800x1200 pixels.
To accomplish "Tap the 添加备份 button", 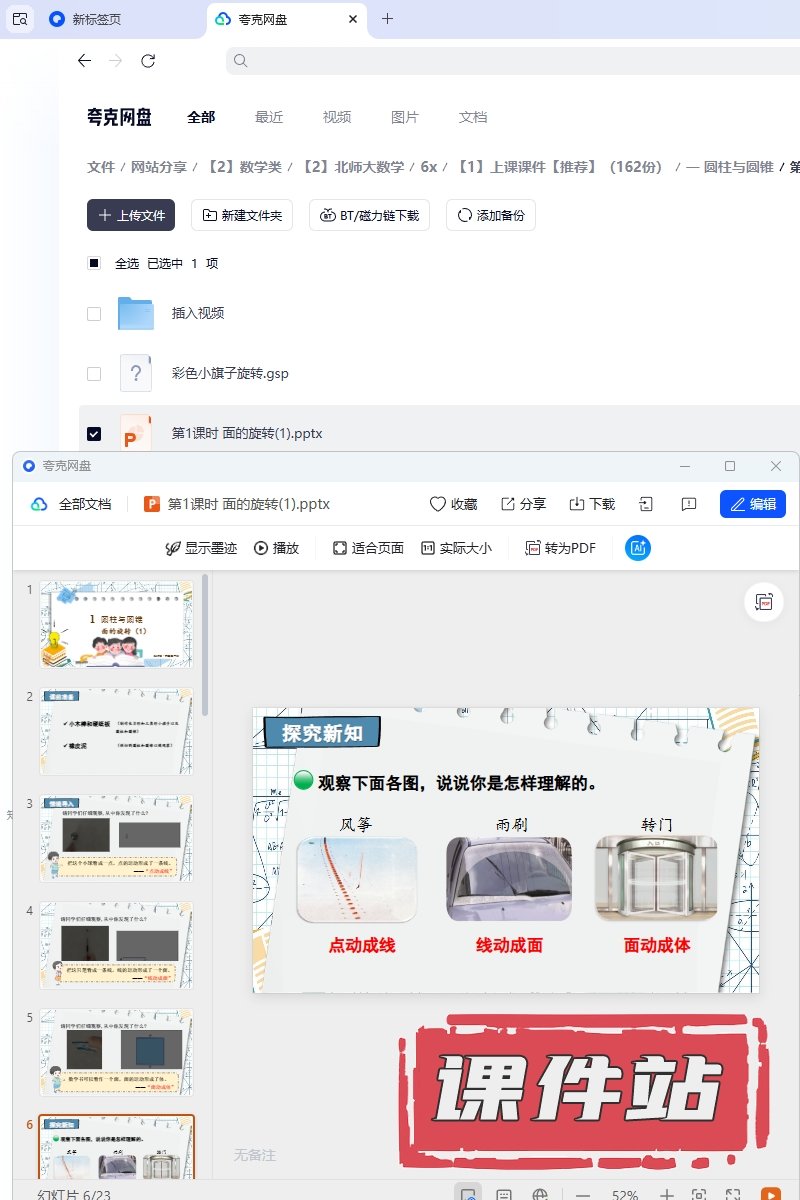I will 490,215.
